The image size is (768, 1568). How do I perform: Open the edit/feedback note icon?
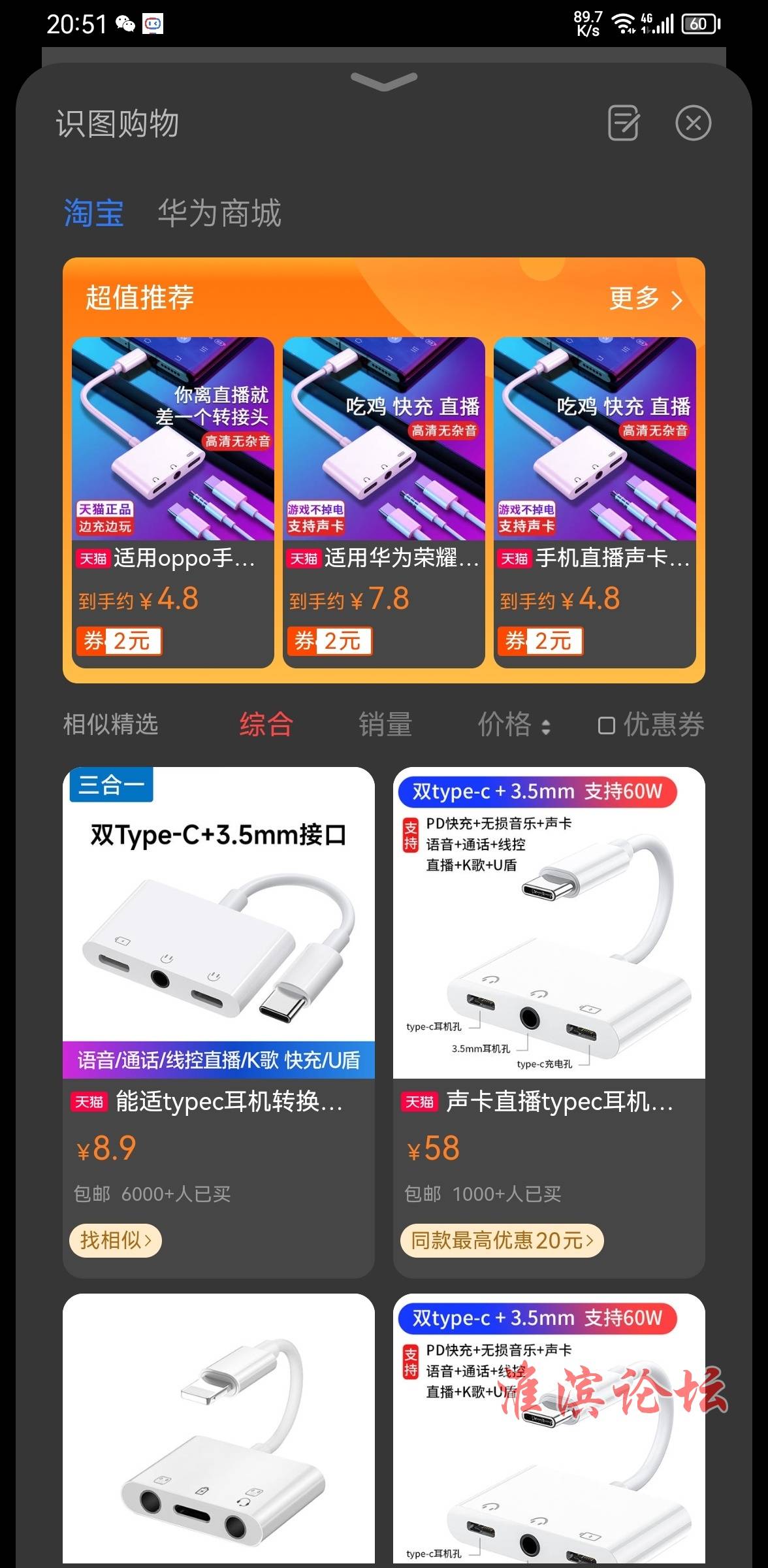[x=624, y=123]
